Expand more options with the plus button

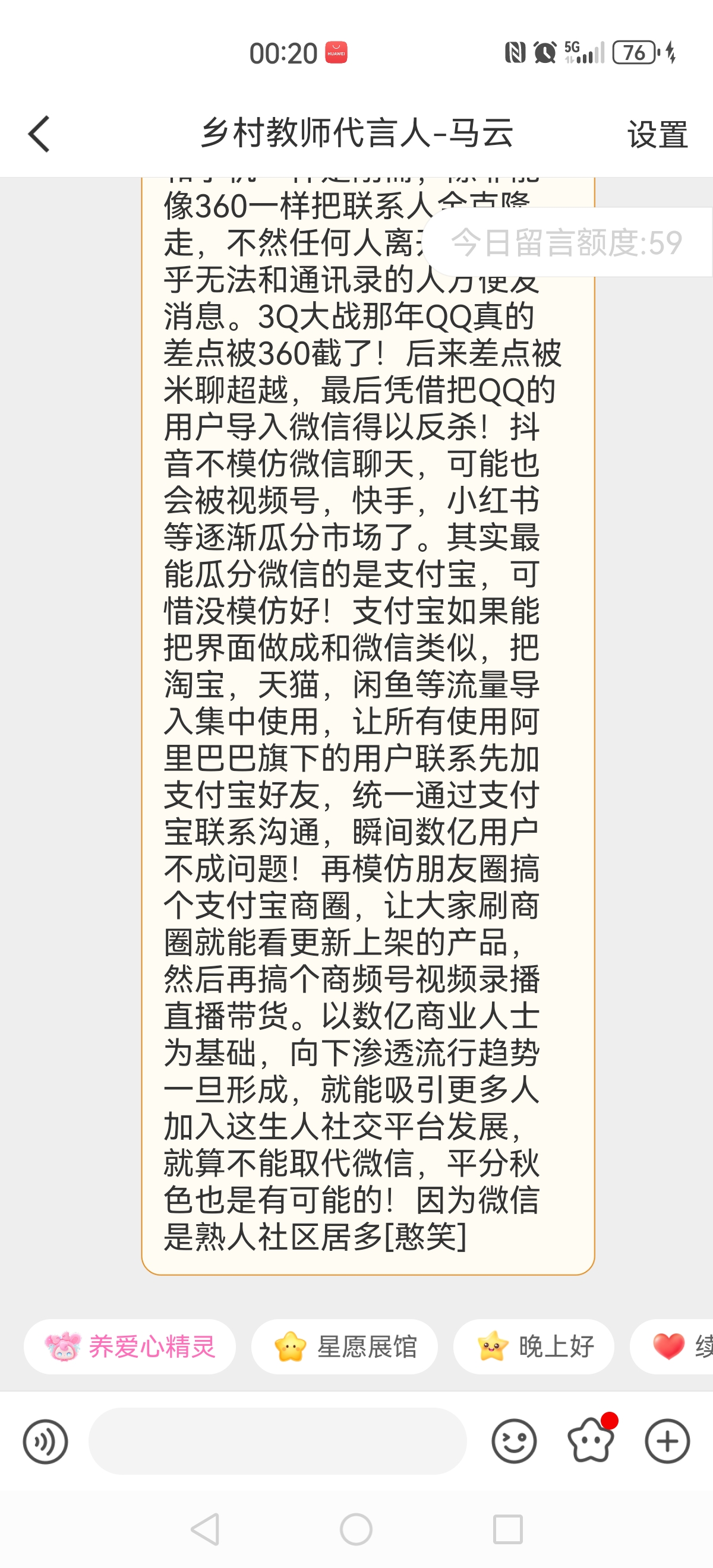point(667,1441)
